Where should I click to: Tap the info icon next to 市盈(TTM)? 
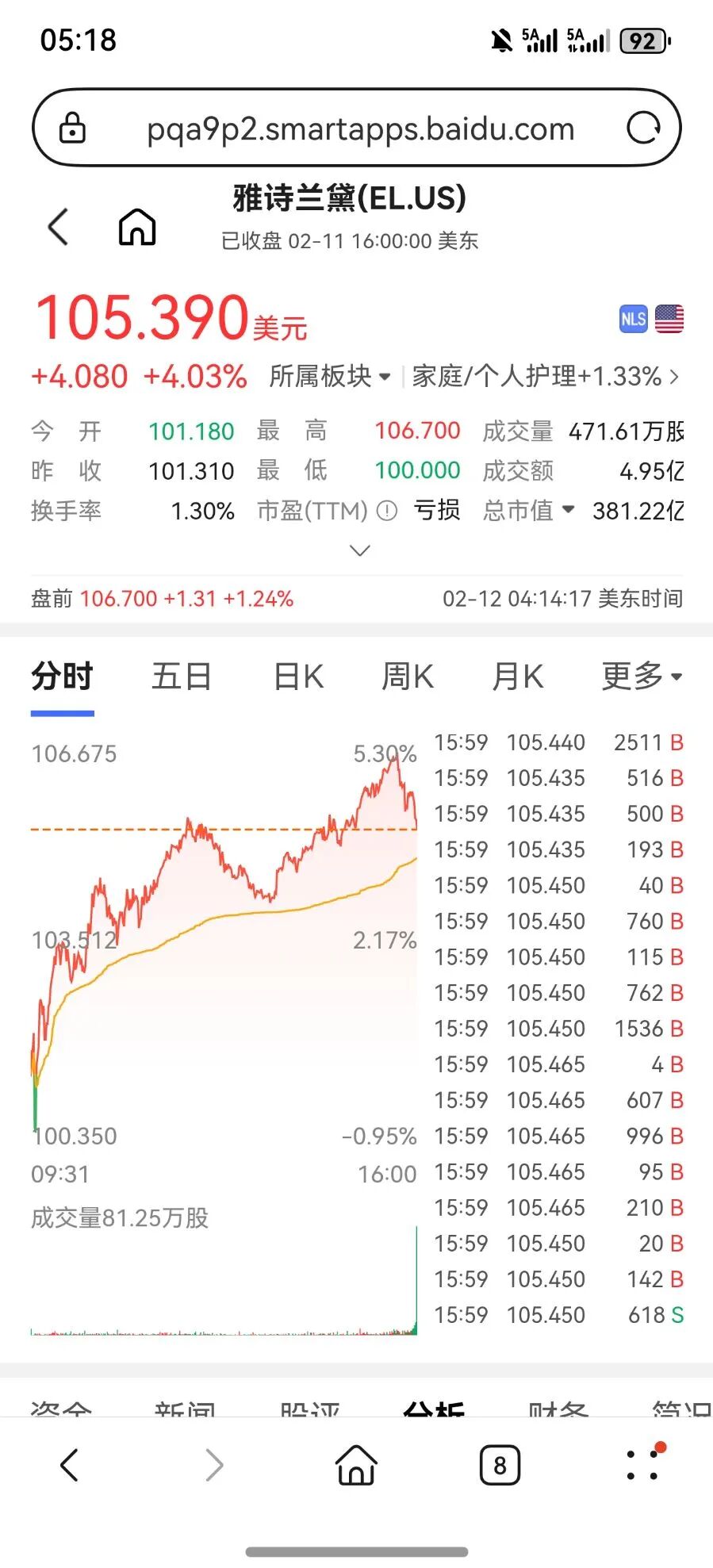[386, 512]
